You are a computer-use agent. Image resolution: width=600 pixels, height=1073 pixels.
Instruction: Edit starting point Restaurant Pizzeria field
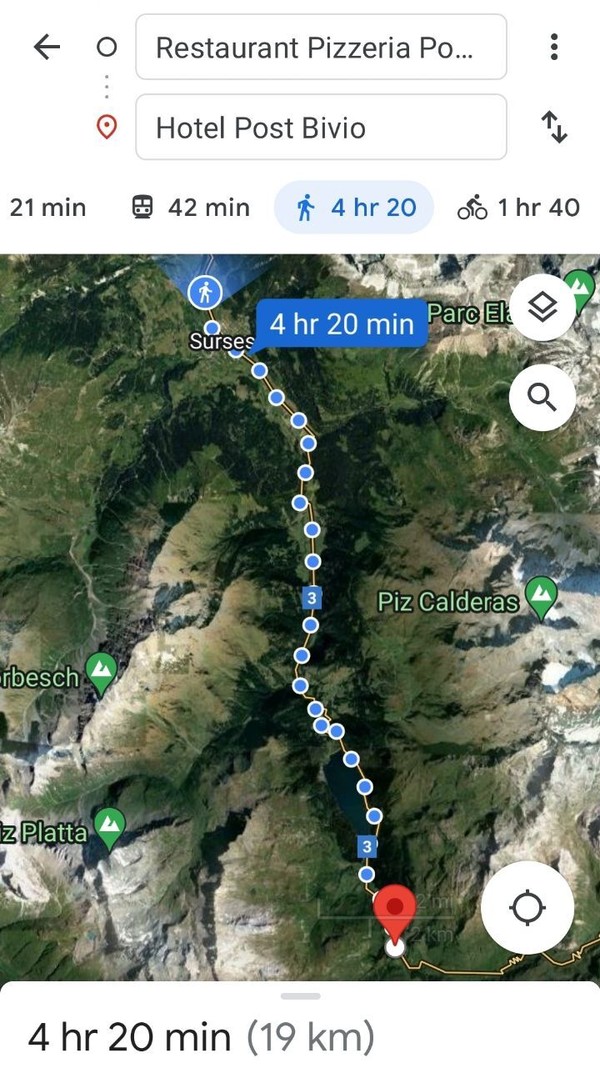click(321, 47)
